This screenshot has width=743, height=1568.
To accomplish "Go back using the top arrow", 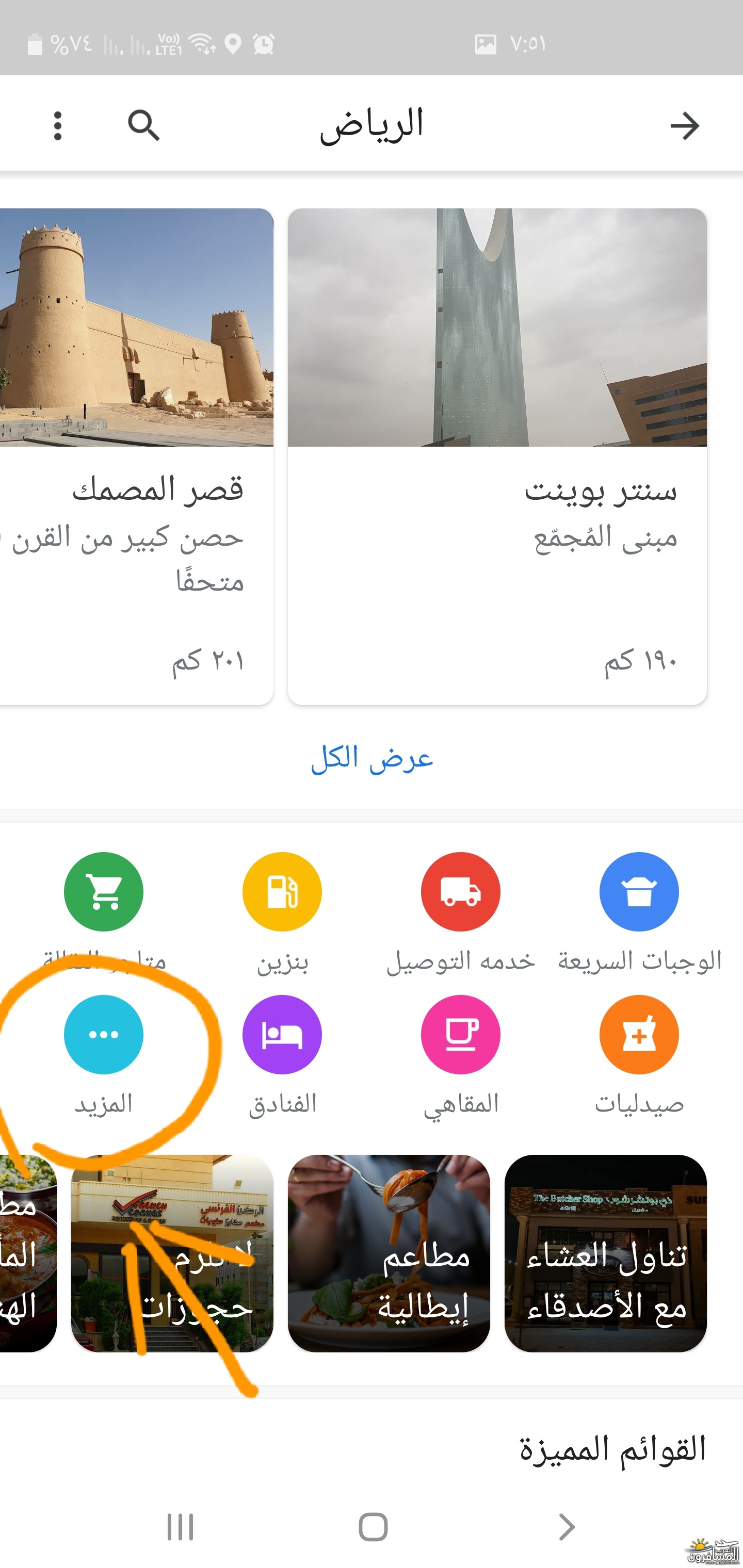I will click(x=685, y=126).
